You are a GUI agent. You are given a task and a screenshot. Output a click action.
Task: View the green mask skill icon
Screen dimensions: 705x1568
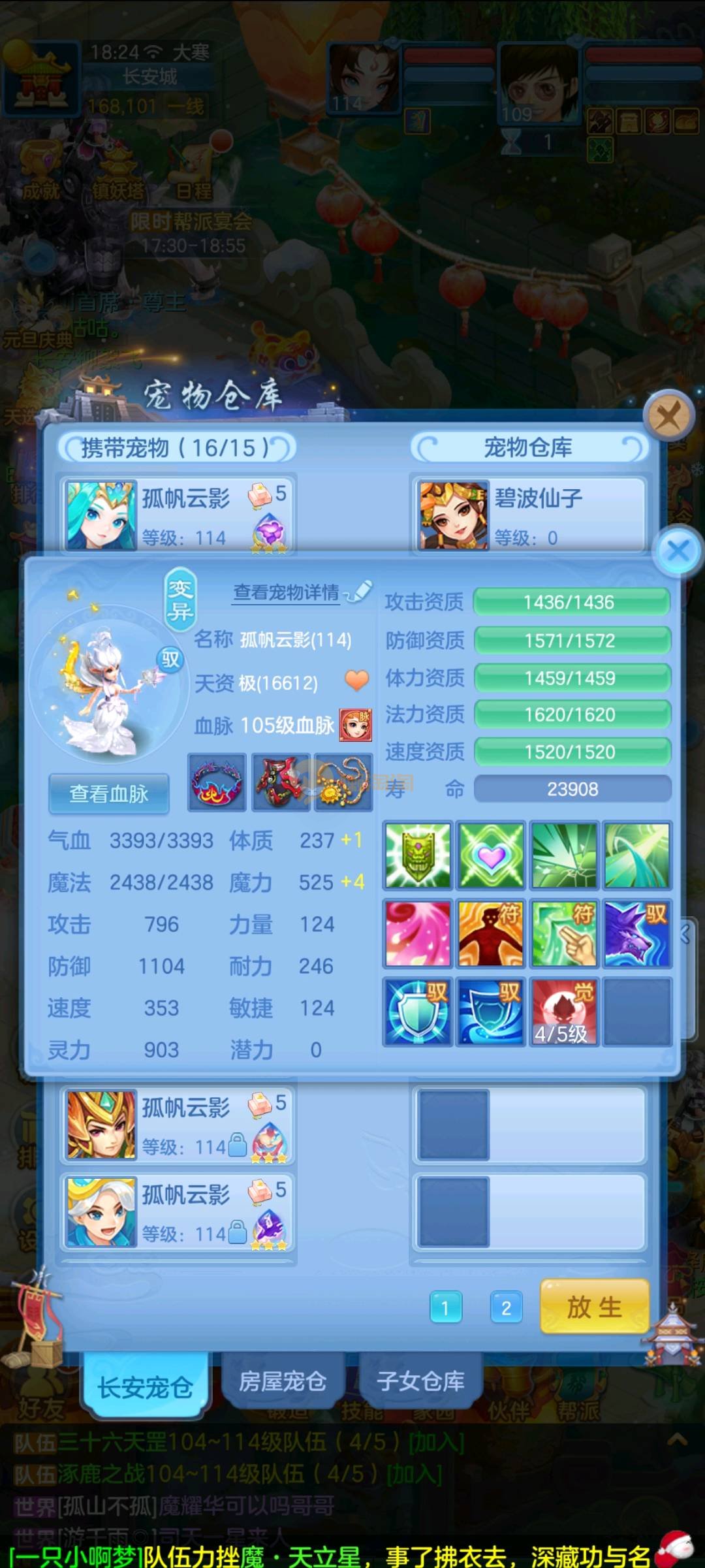(x=418, y=856)
